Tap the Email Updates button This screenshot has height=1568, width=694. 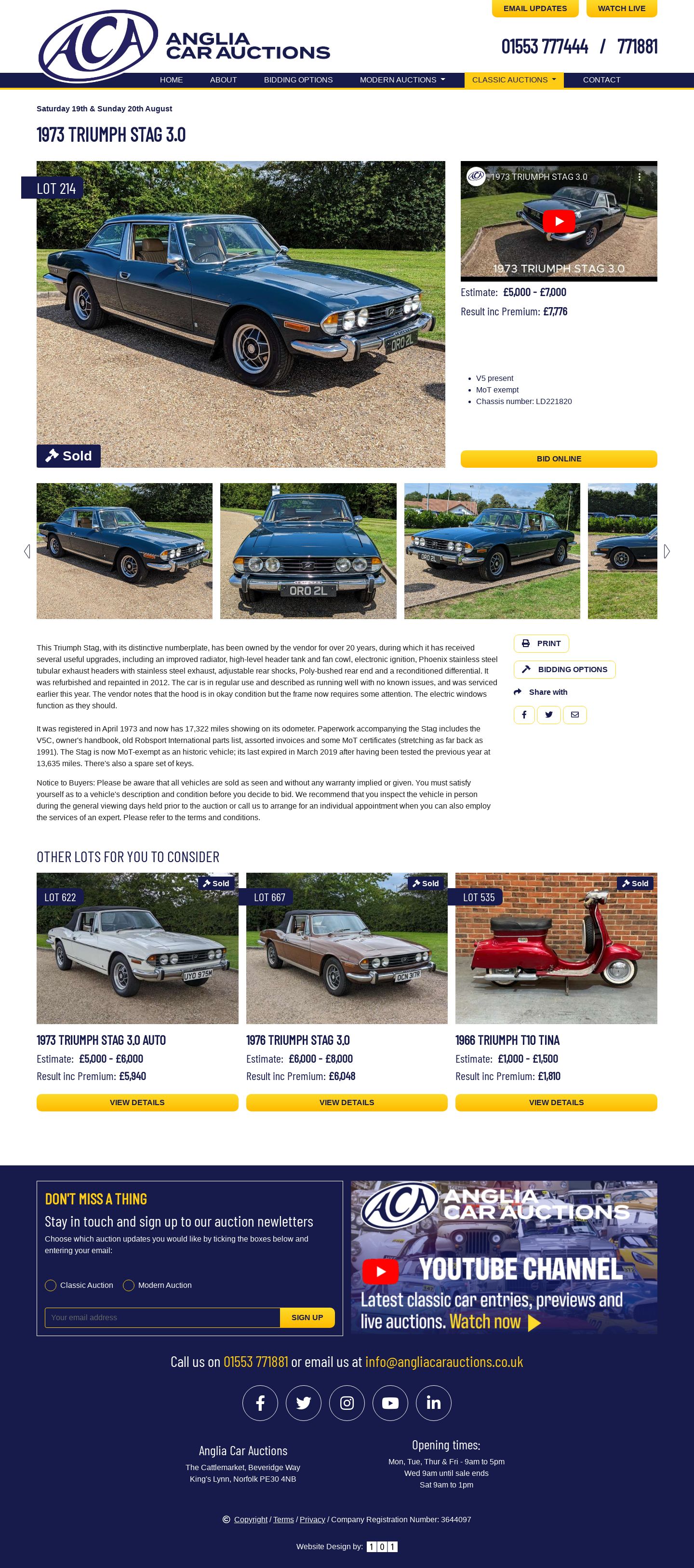click(x=534, y=9)
